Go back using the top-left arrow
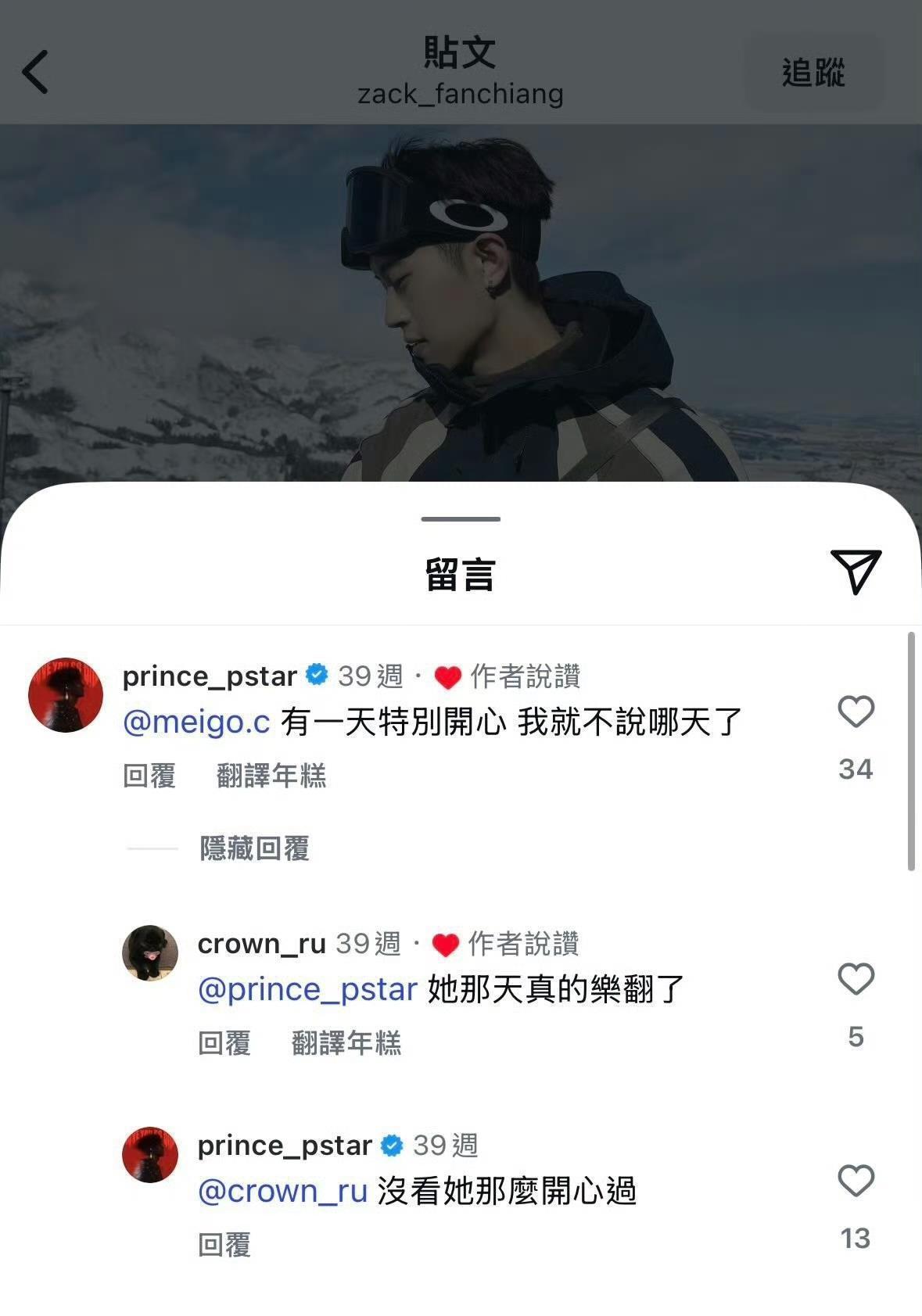Image resolution: width=922 pixels, height=1316 pixels. coord(35,72)
